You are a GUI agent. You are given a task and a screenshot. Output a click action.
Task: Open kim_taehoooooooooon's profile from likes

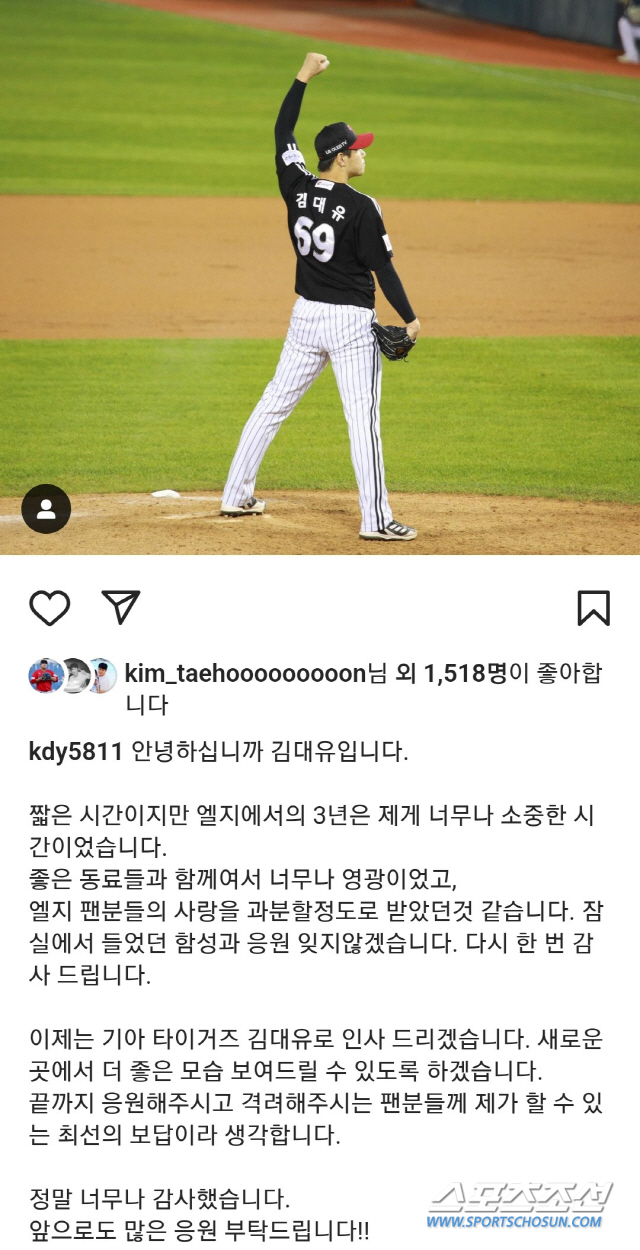(x=245, y=674)
